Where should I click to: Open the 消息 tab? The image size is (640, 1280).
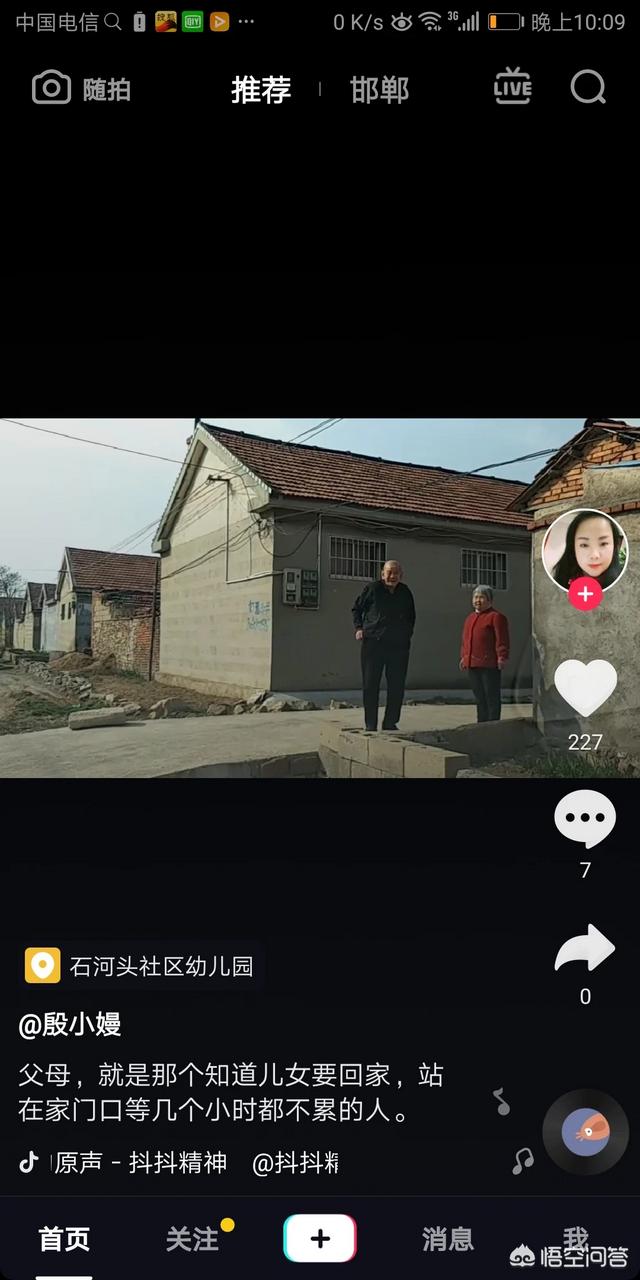coord(447,1239)
